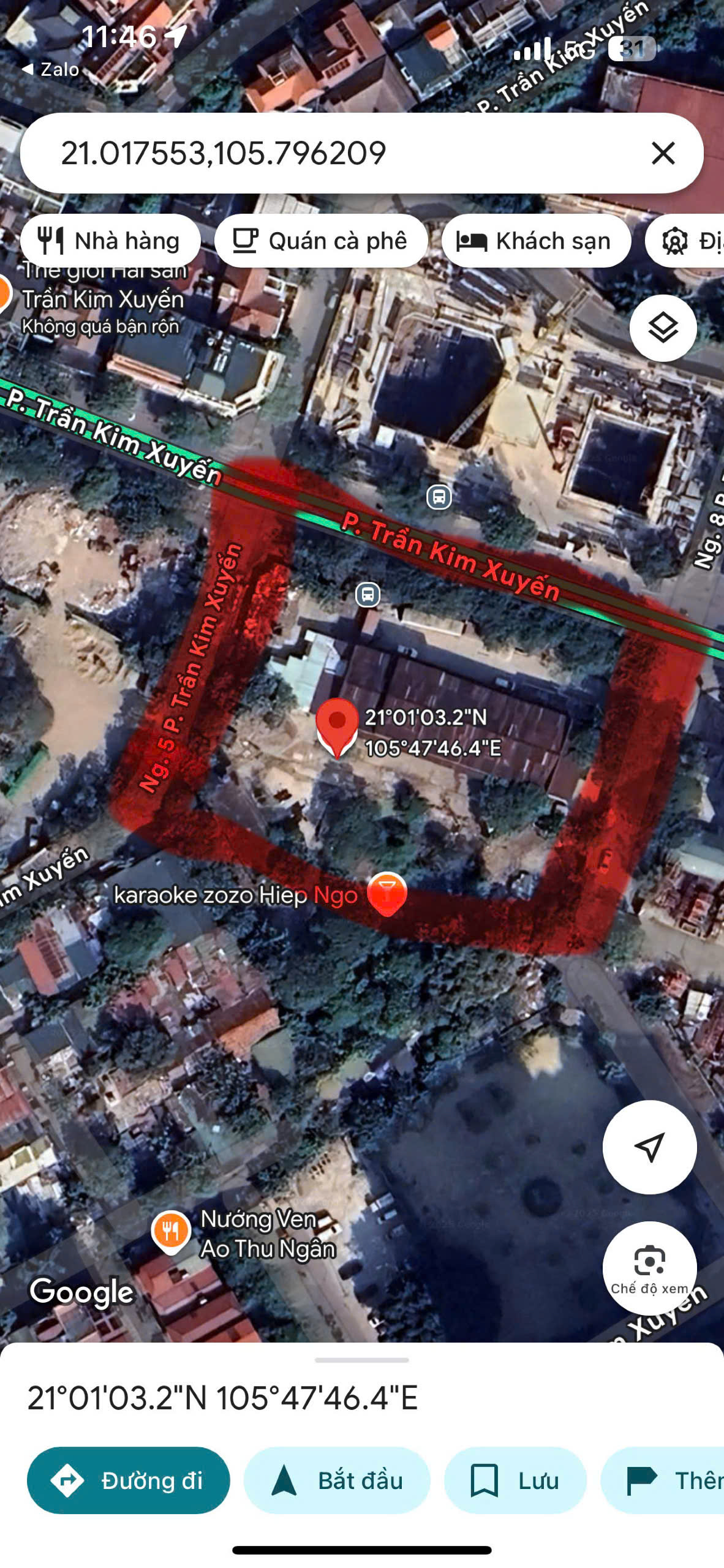Save this location with Lưu
This screenshot has width=724, height=1568.
[x=515, y=1480]
